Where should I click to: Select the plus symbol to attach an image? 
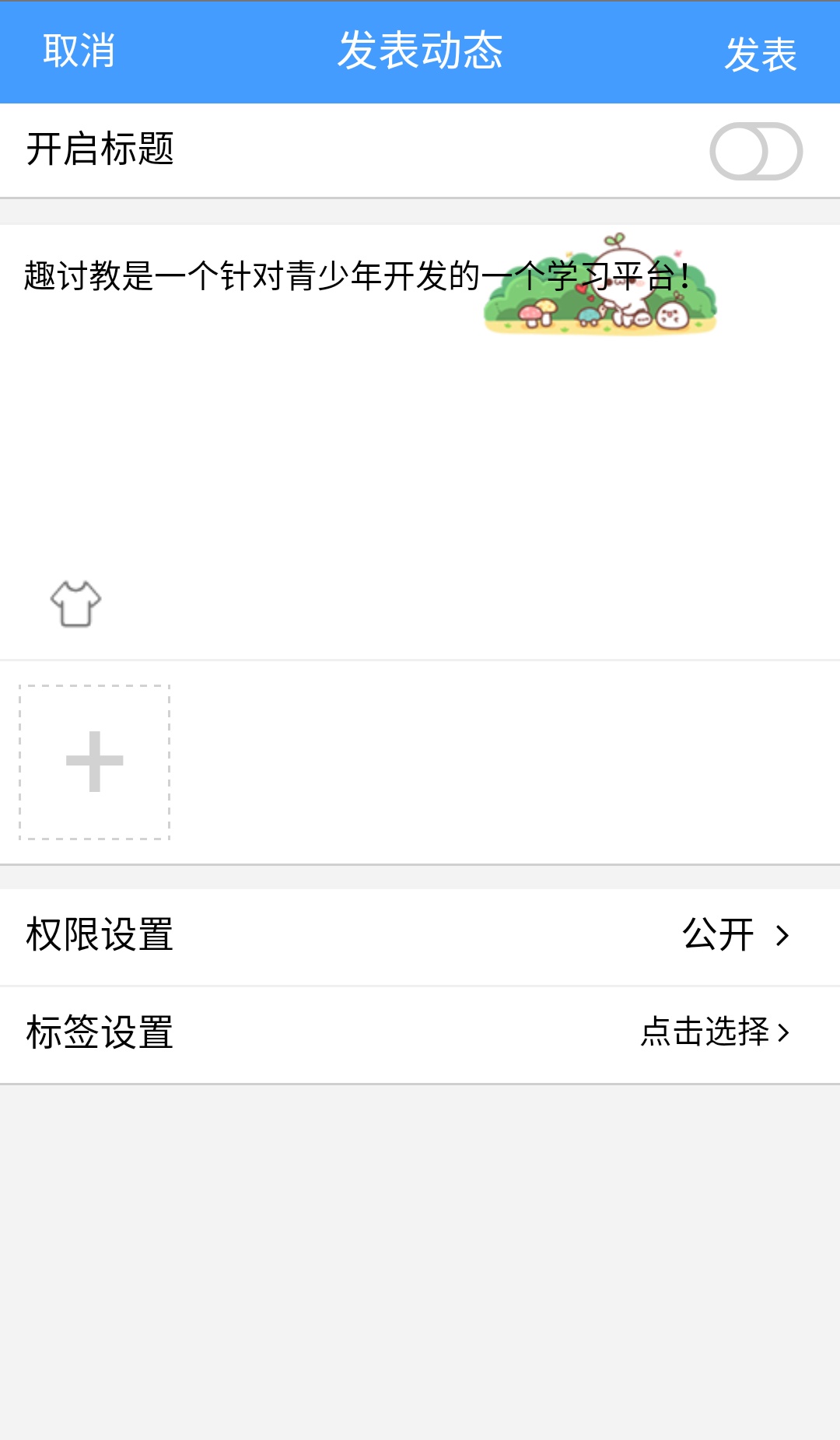(93, 762)
